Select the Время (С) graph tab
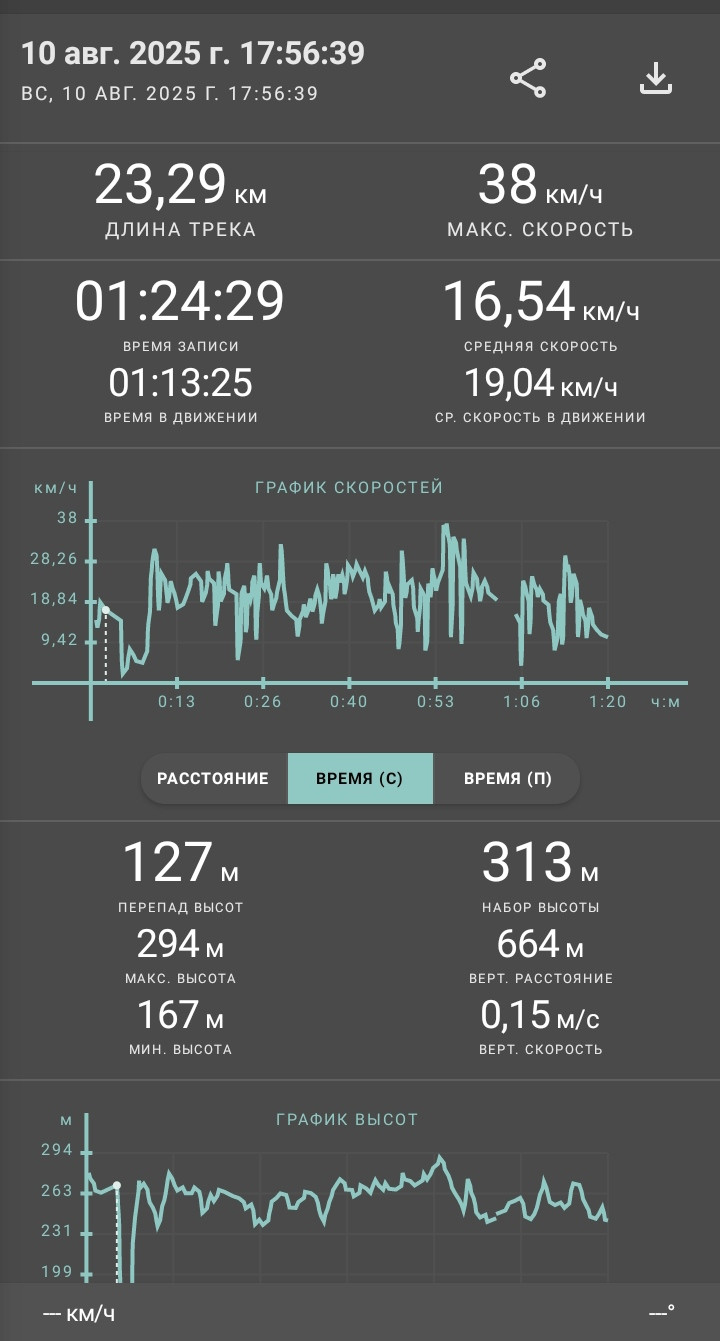This screenshot has height=1341, width=720. tap(360, 779)
